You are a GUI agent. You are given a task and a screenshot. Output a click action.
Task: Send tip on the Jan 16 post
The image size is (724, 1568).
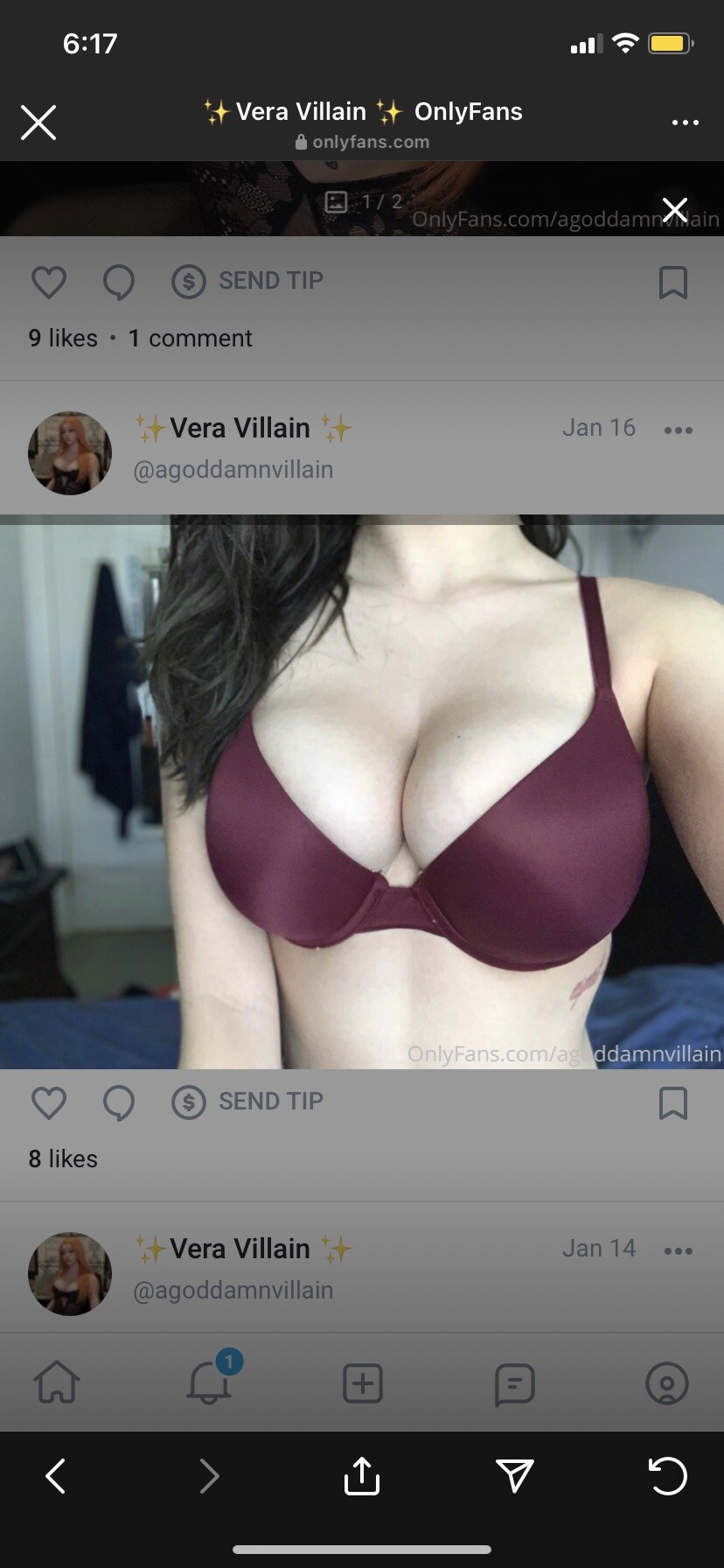coord(247,1102)
